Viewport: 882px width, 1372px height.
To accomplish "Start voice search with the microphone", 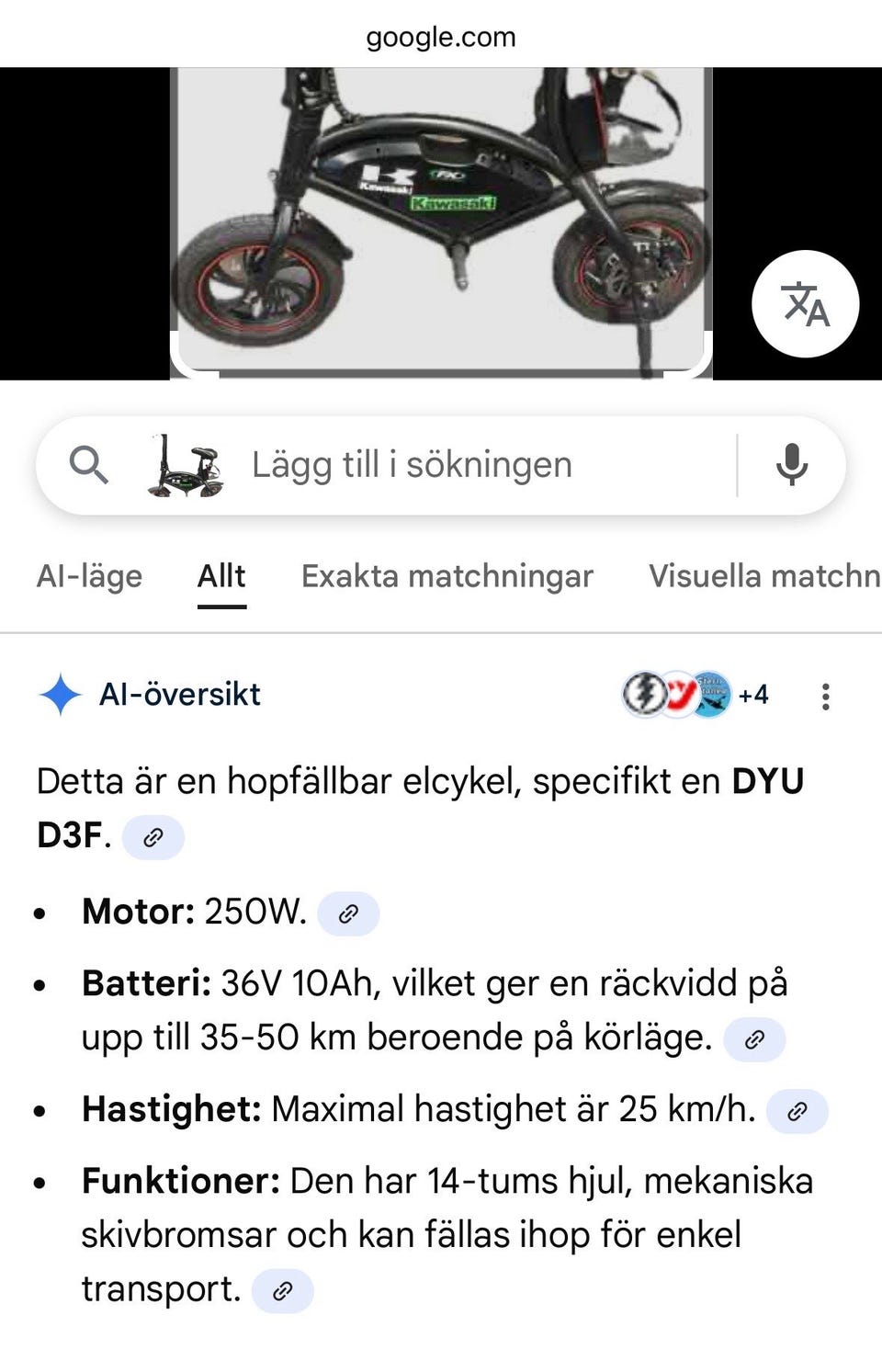I will [791, 465].
